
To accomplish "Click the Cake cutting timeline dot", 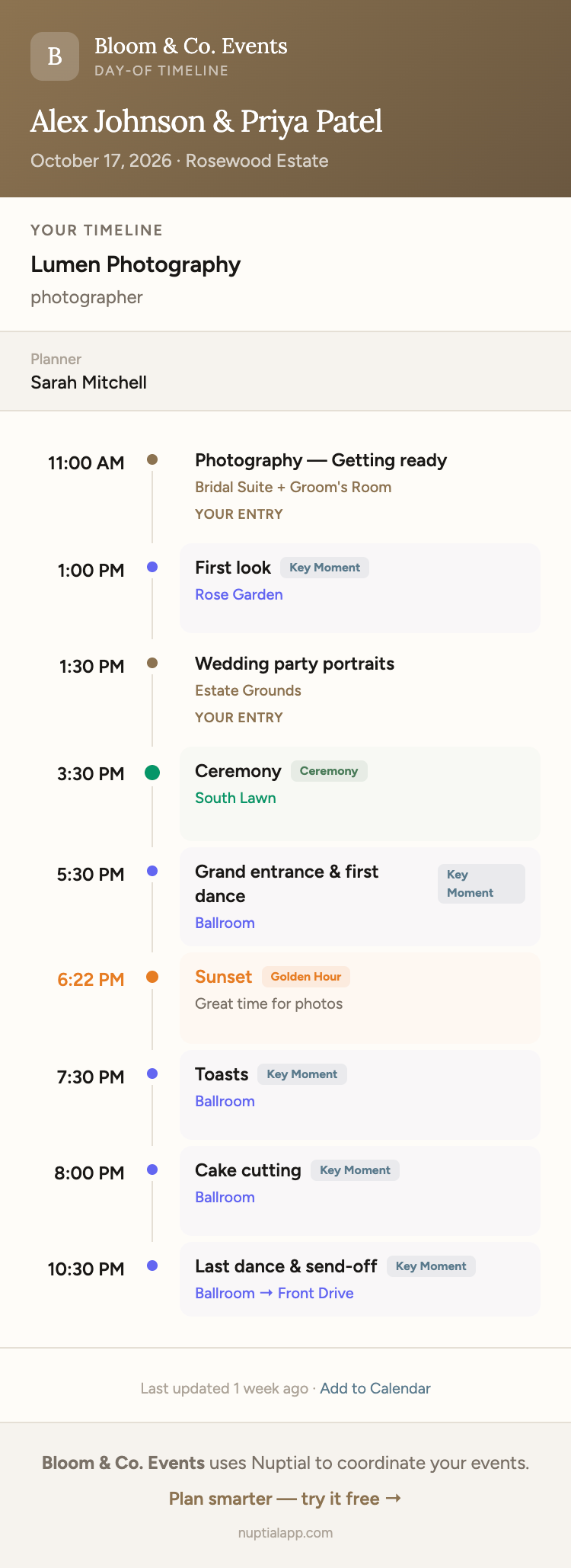I will tap(153, 1170).
